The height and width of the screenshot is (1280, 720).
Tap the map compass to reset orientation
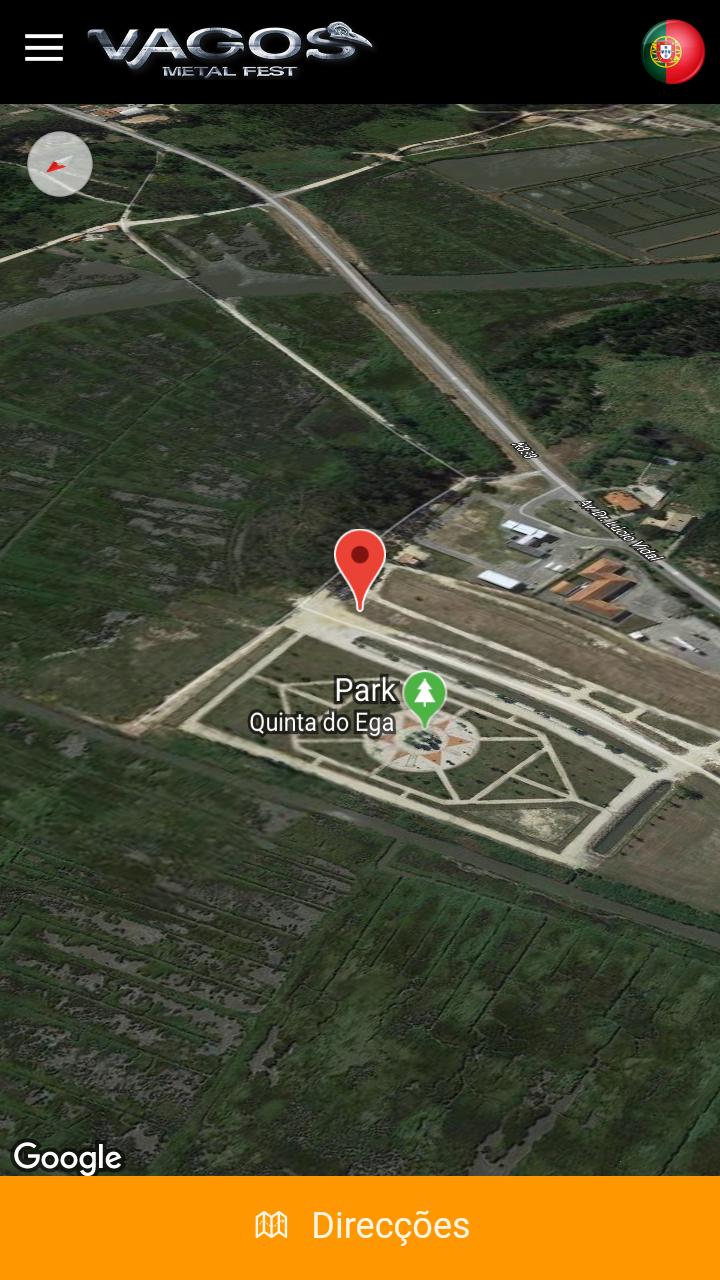[x=60, y=164]
